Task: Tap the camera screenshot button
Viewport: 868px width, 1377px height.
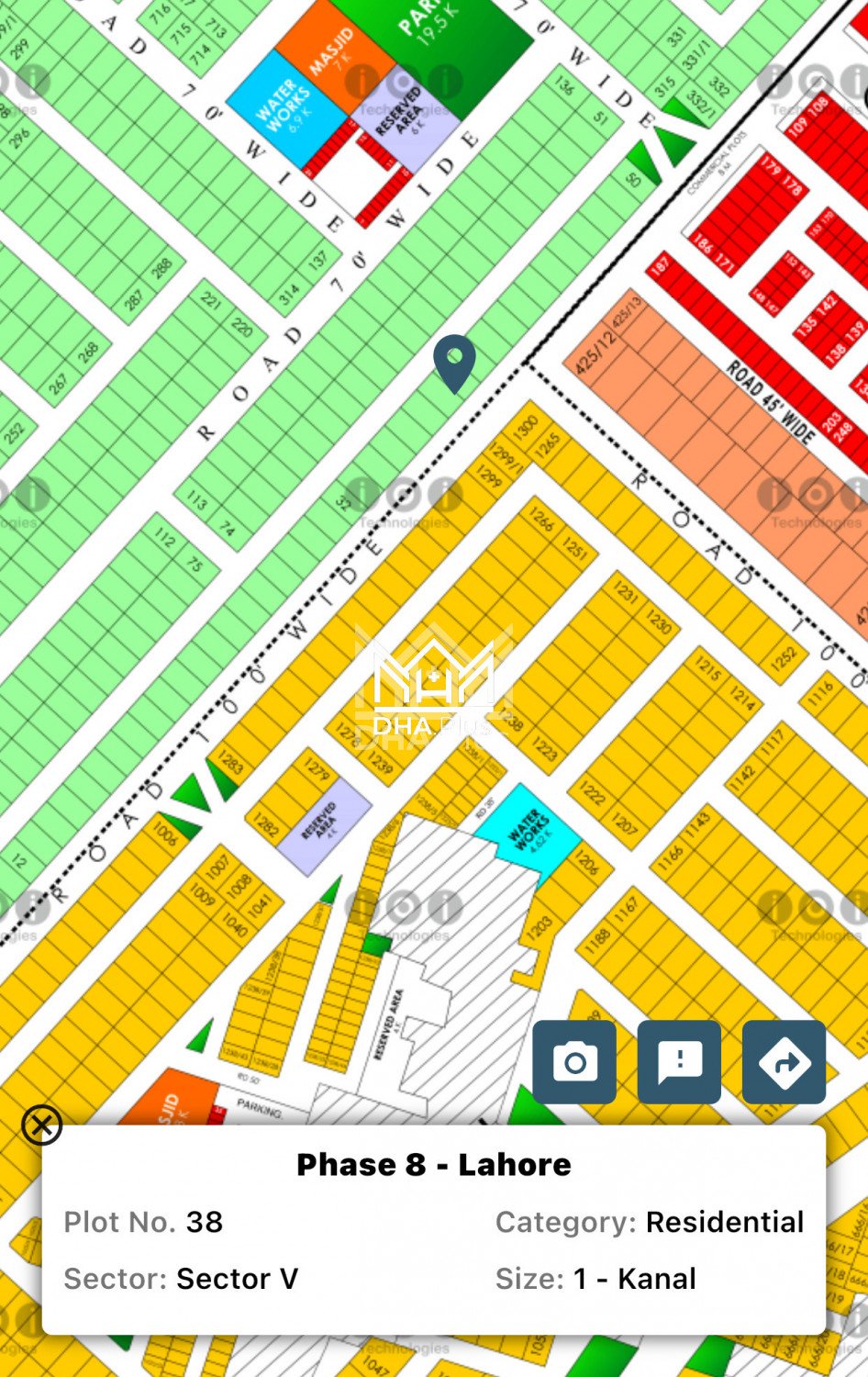Action: (574, 1062)
